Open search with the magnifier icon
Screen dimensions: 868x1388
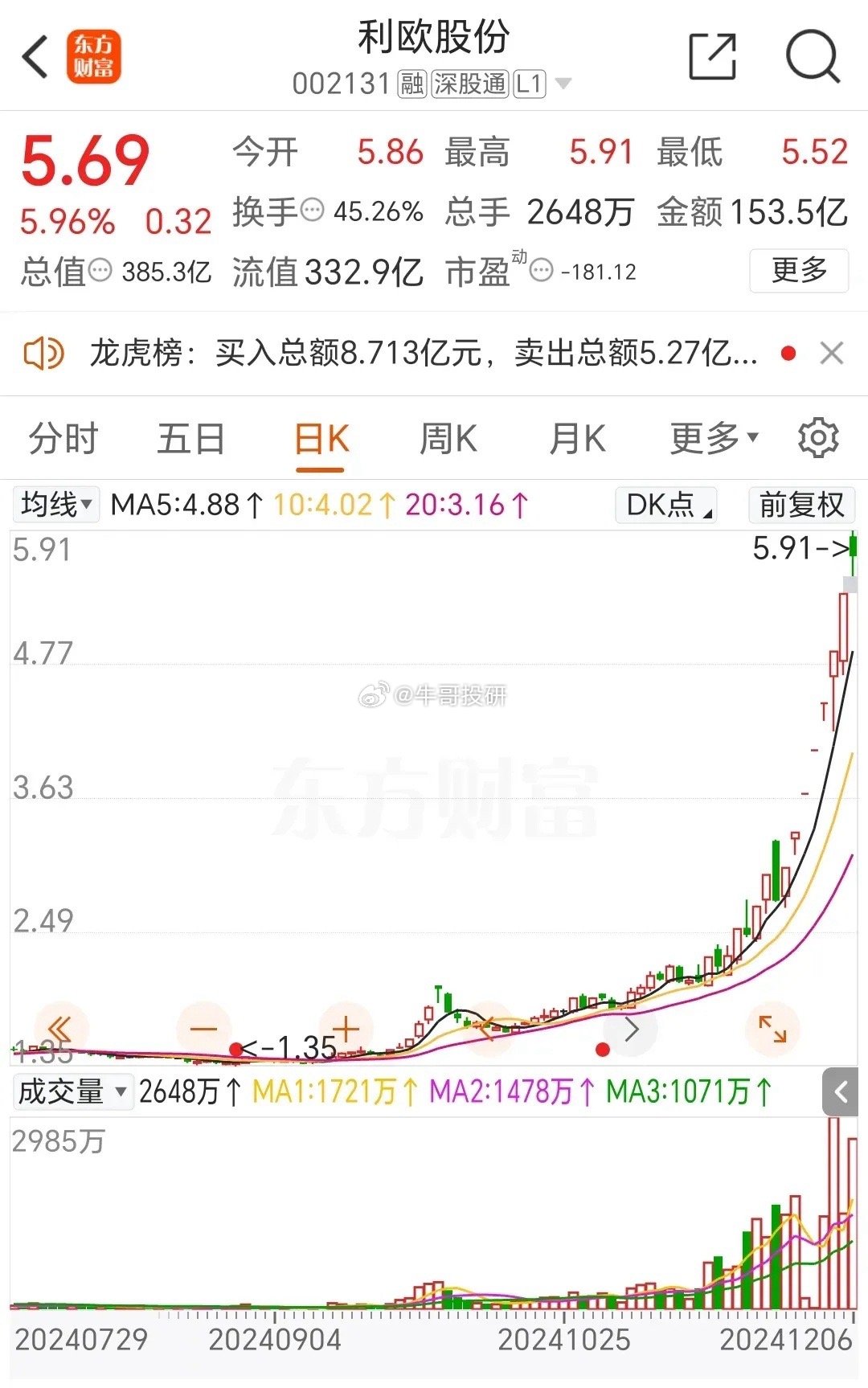click(815, 55)
